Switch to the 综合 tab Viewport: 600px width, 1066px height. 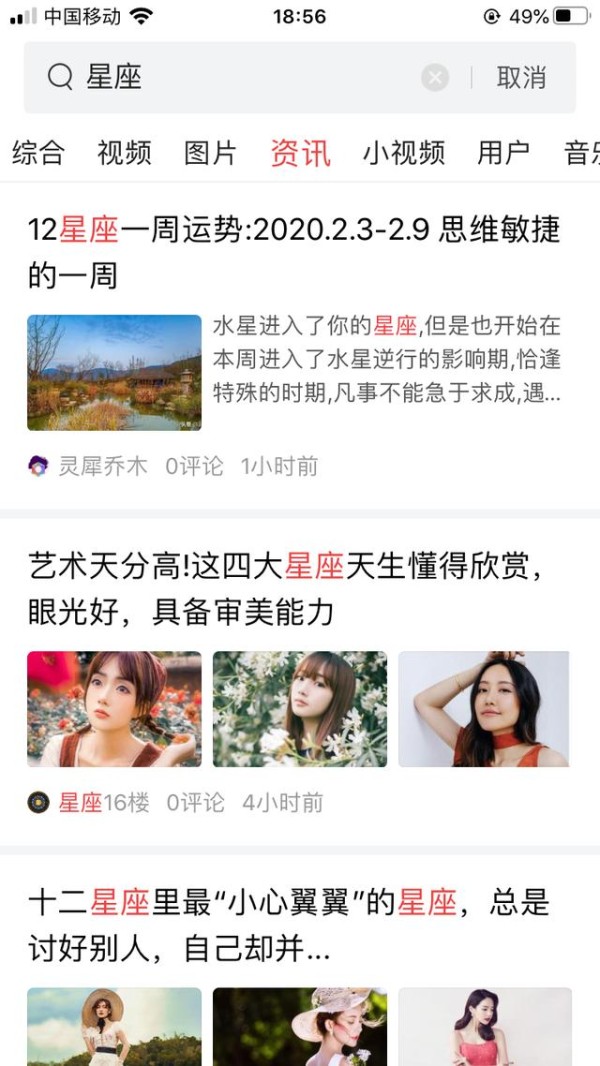38,153
